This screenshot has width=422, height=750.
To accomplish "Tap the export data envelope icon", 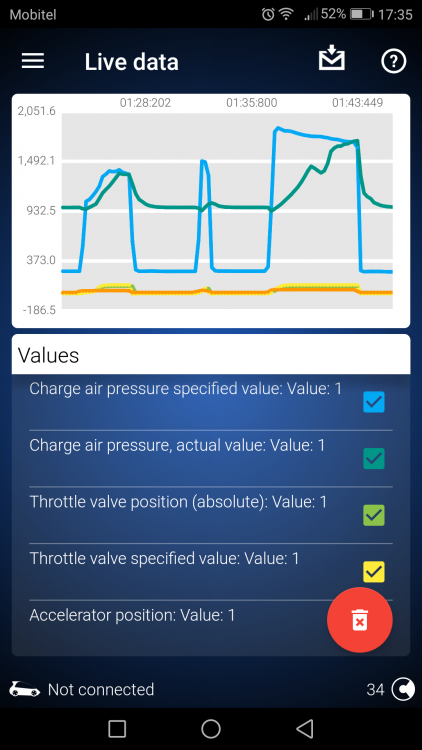I will pyautogui.click(x=332, y=58).
